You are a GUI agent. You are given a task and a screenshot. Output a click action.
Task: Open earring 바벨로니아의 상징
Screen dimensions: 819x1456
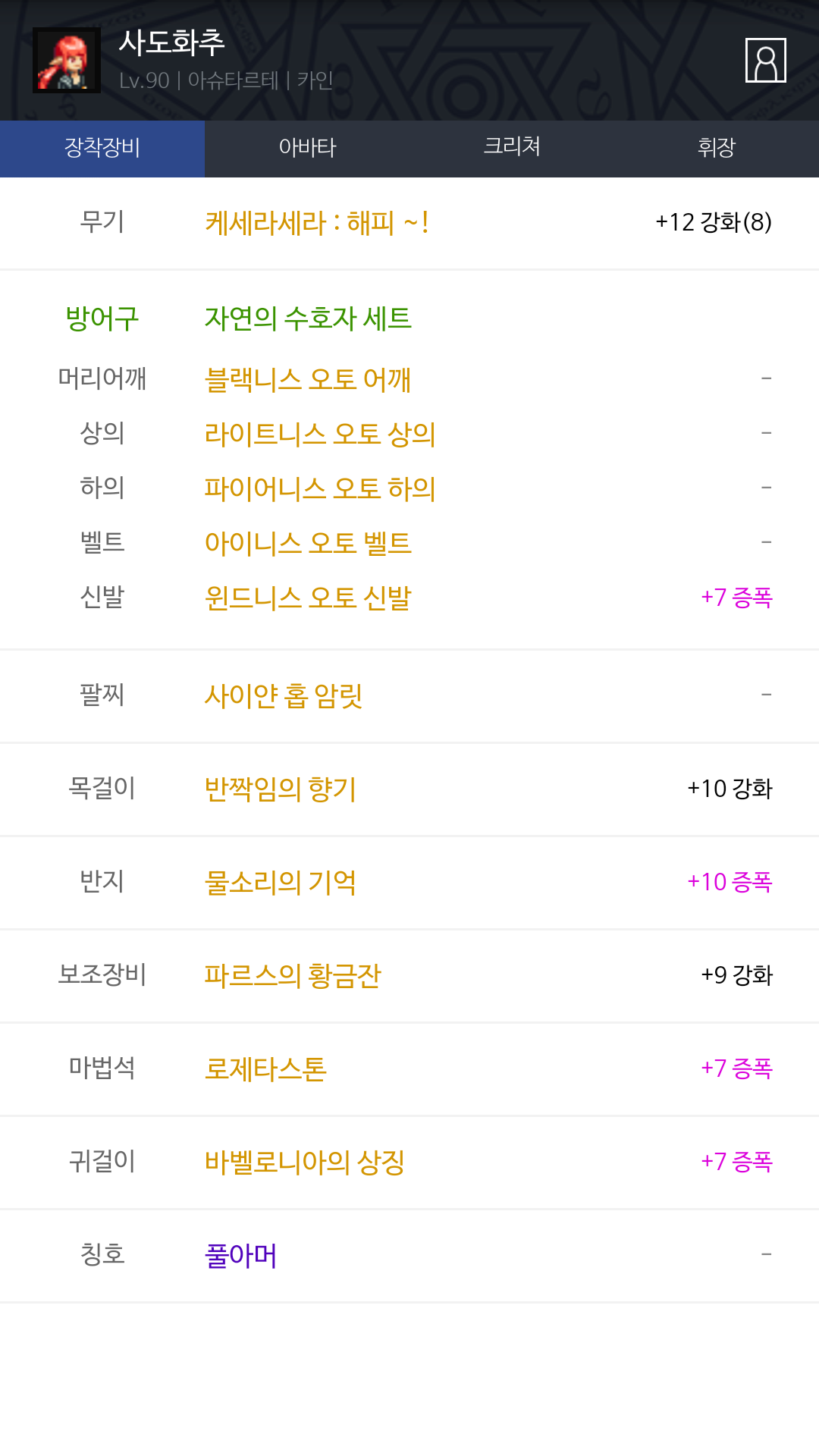tap(305, 1162)
